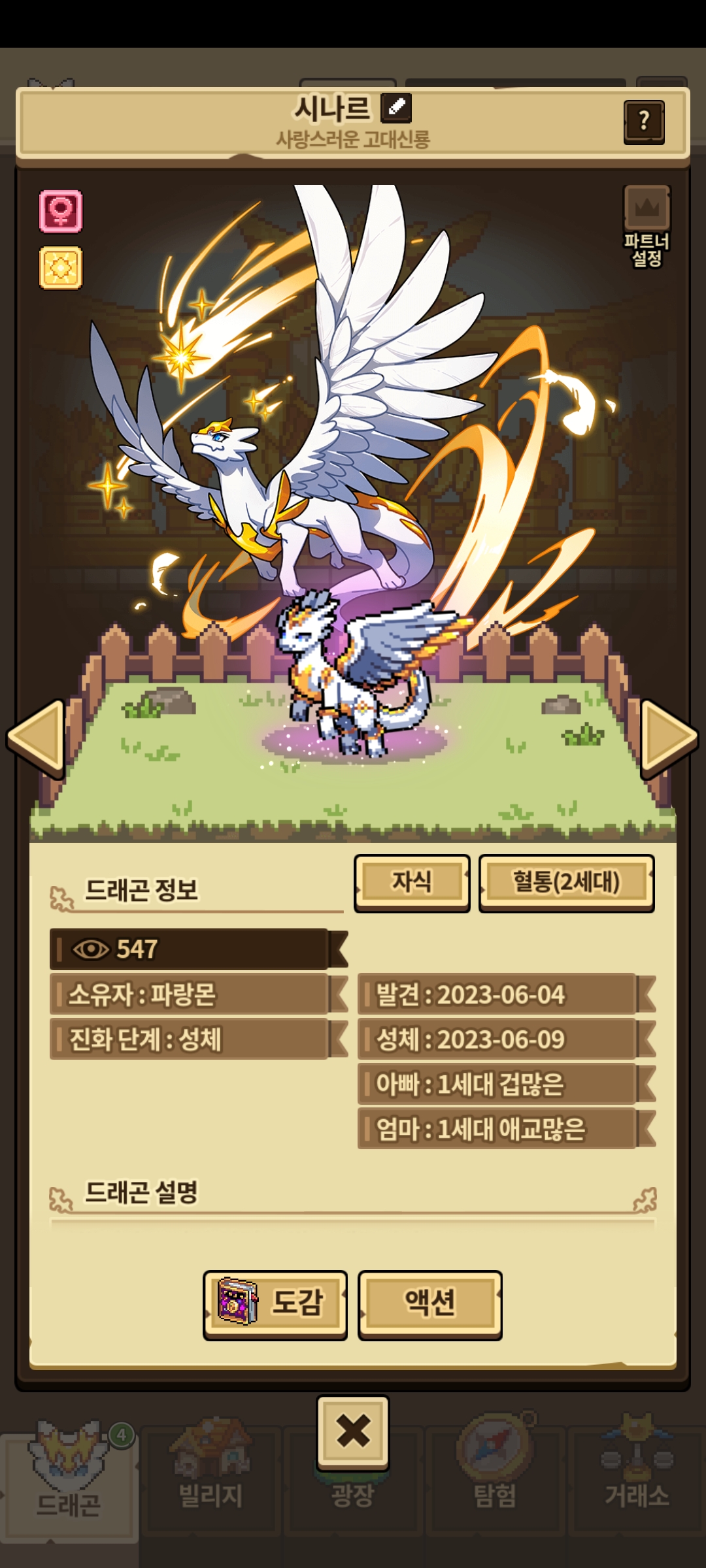Tap the yellow light attribute icon
The width and height of the screenshot is (706, 1568).
[x=61, y=267]
